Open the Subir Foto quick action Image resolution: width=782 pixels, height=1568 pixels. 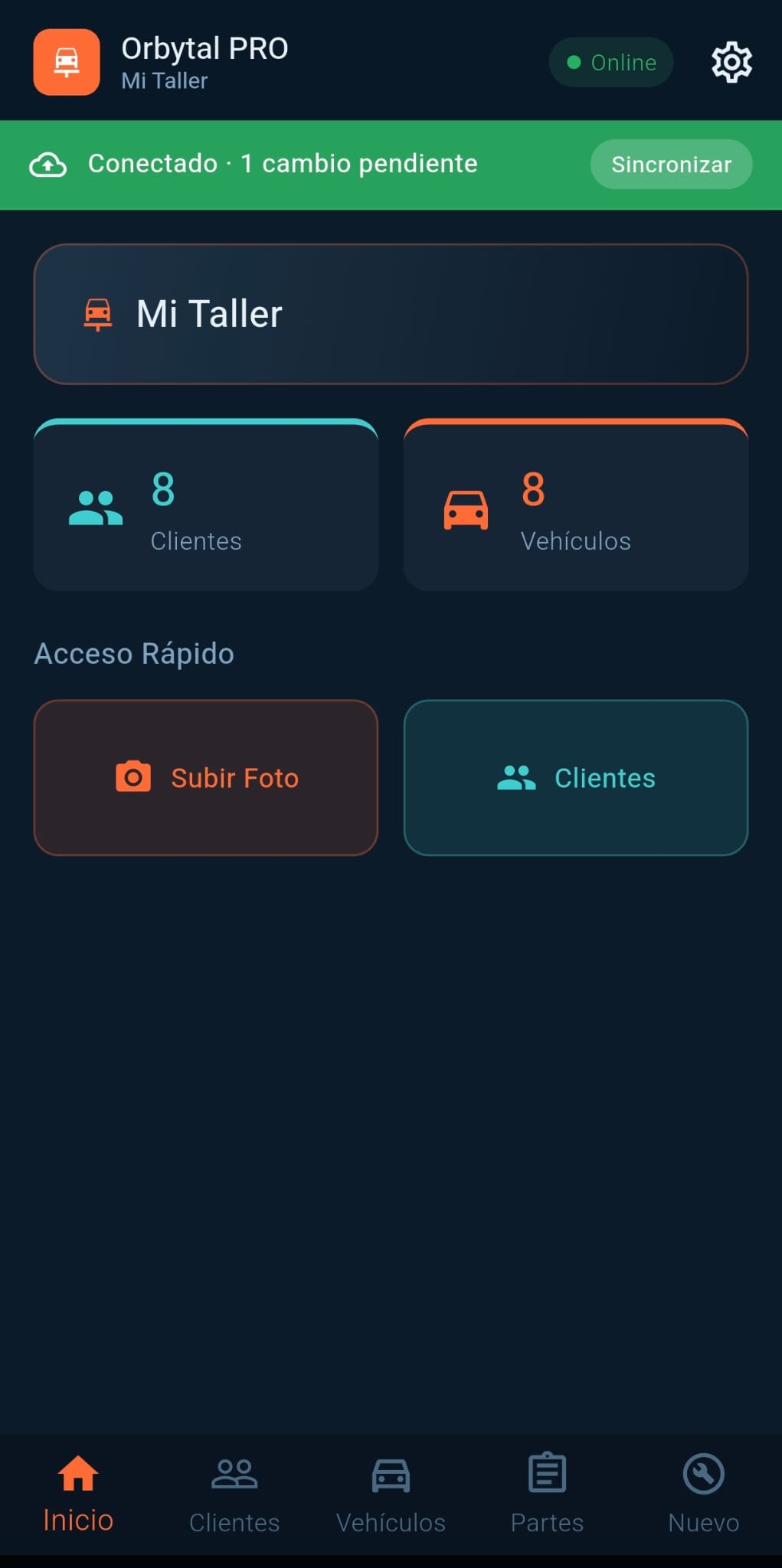point(205,776)
